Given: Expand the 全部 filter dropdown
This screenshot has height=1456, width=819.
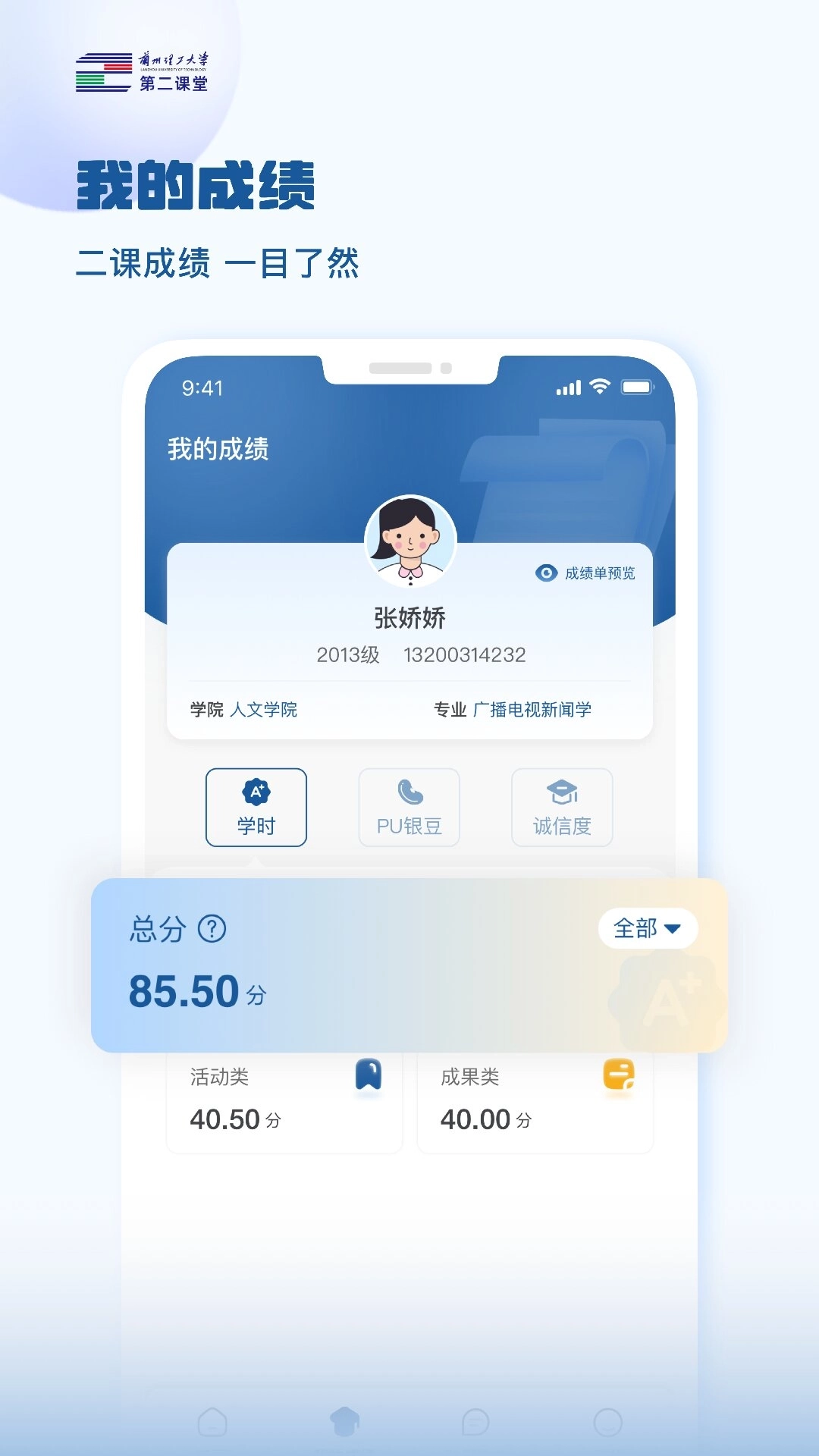Looking at the screenshot, I should coord(648,927).
